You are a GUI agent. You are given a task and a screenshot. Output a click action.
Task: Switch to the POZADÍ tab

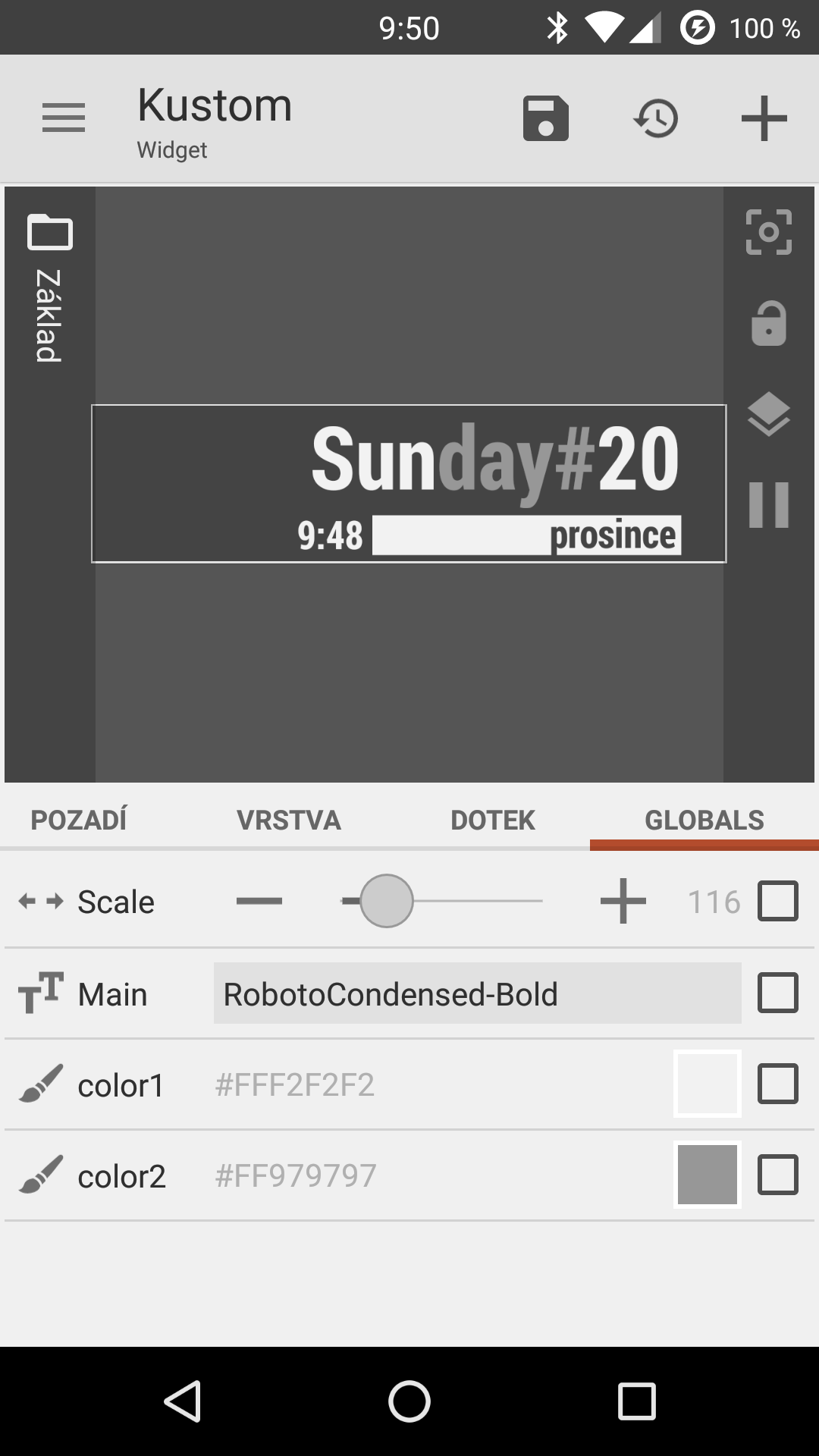(79, 820)
